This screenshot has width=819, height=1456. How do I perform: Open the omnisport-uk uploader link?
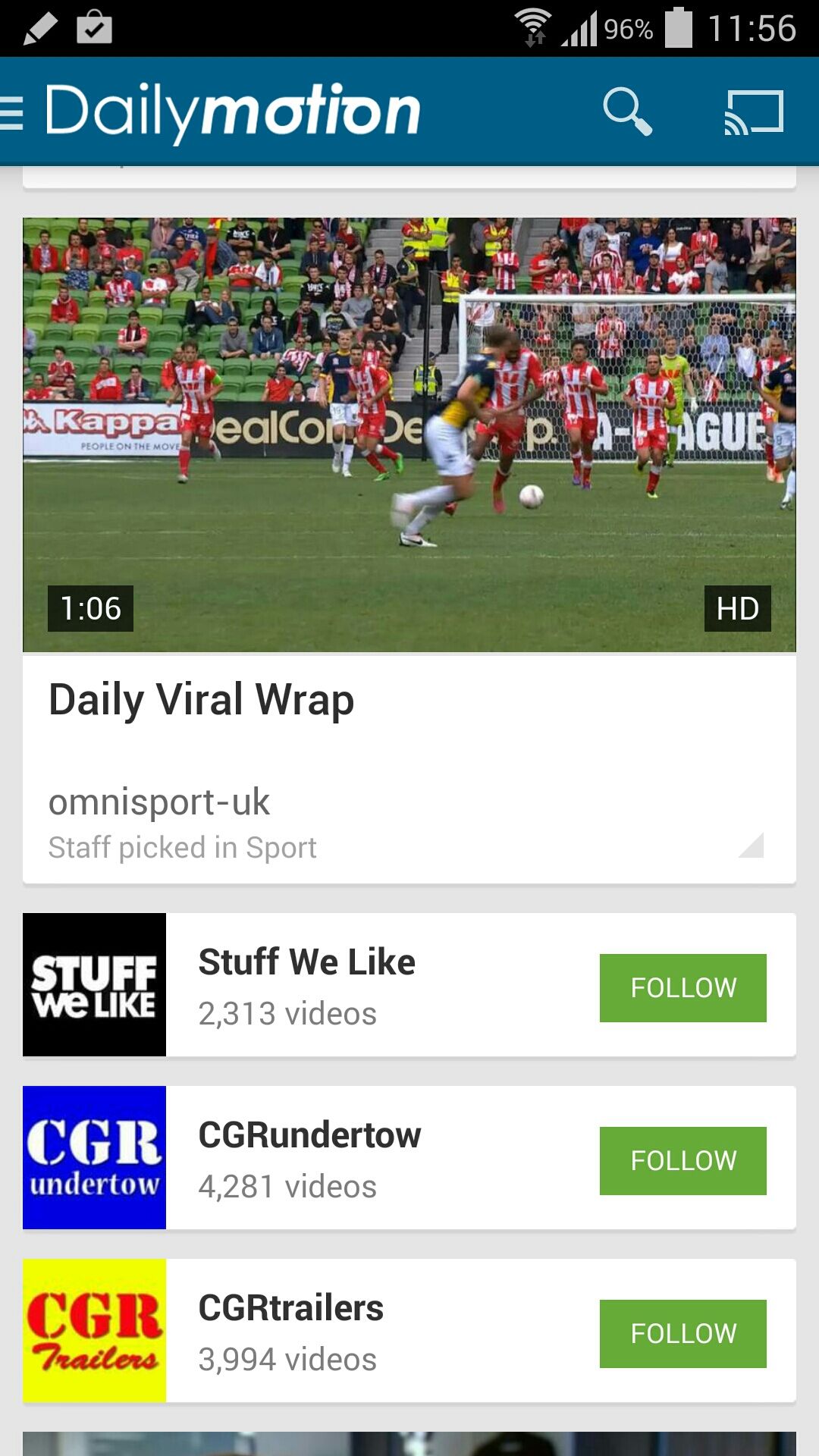159,802
